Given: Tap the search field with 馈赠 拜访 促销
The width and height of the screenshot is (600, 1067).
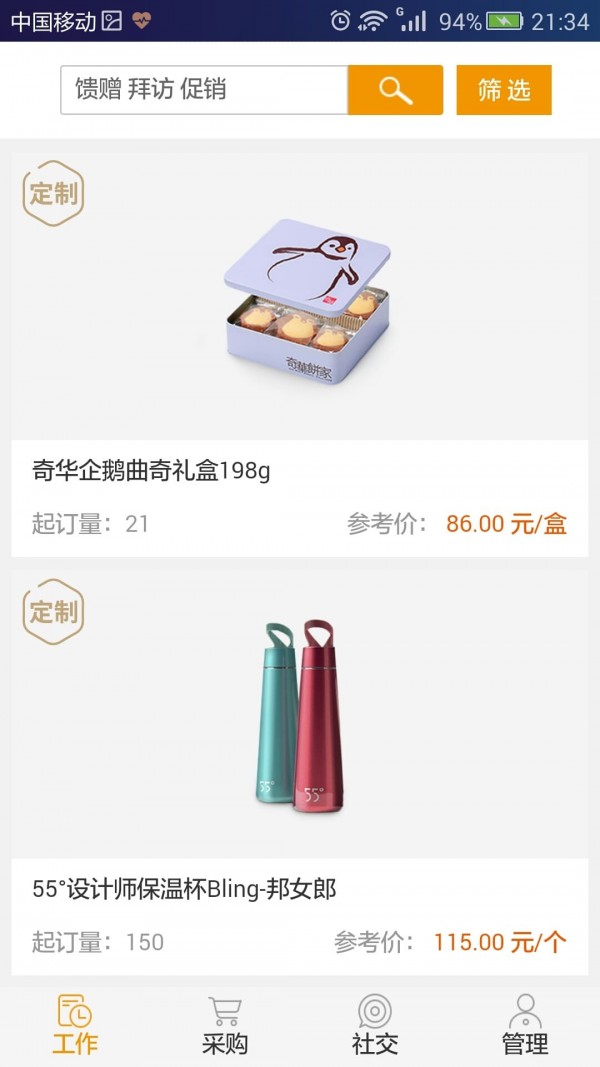Looking at the screenshot, I should coord(204,90).
